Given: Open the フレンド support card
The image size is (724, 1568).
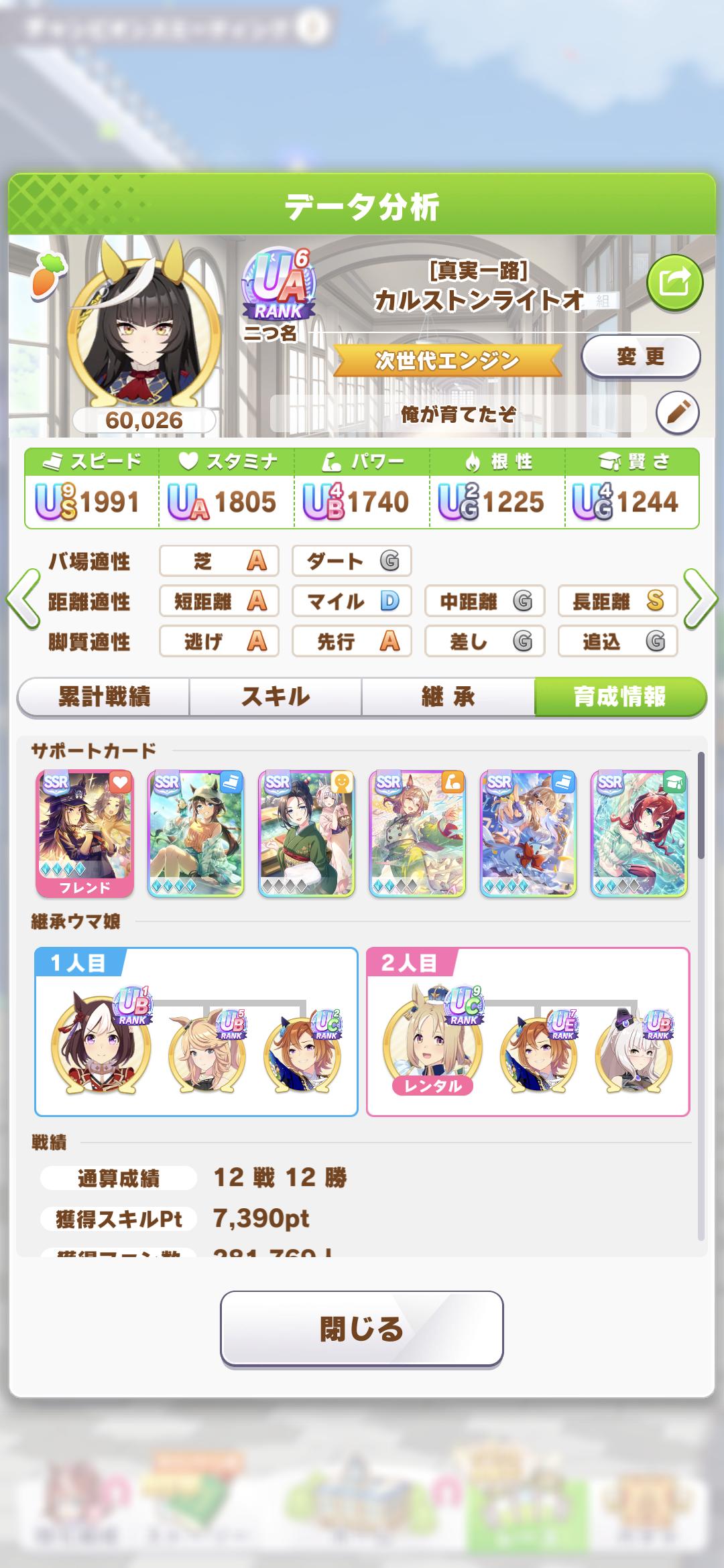Looking at the screenshot, I should point(85,833).
